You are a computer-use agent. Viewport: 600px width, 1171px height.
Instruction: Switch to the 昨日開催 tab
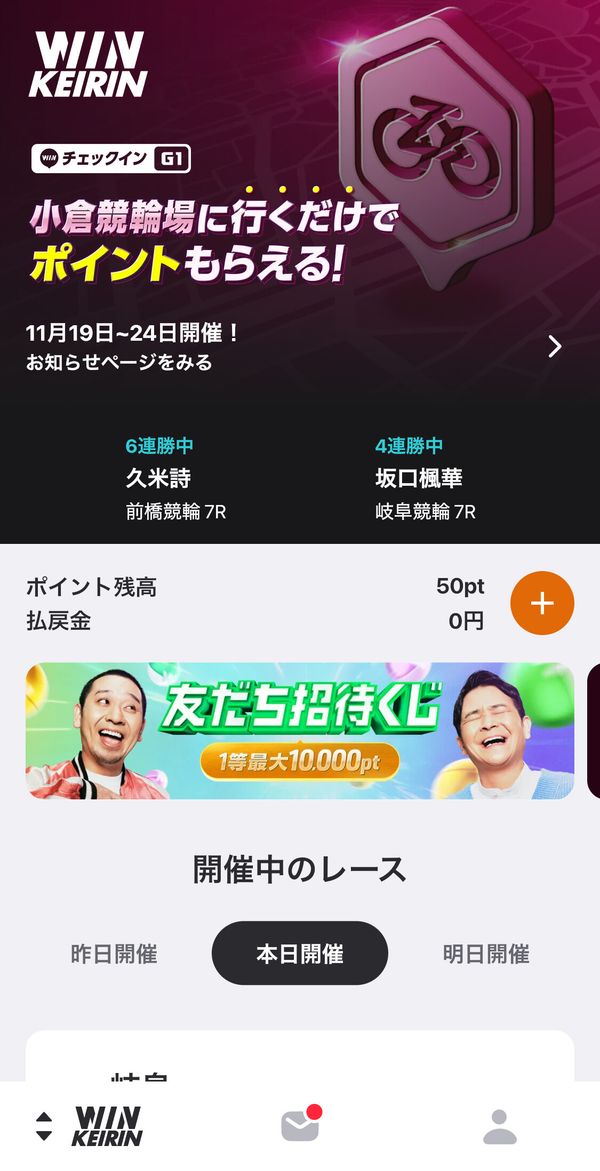point(114,954)
